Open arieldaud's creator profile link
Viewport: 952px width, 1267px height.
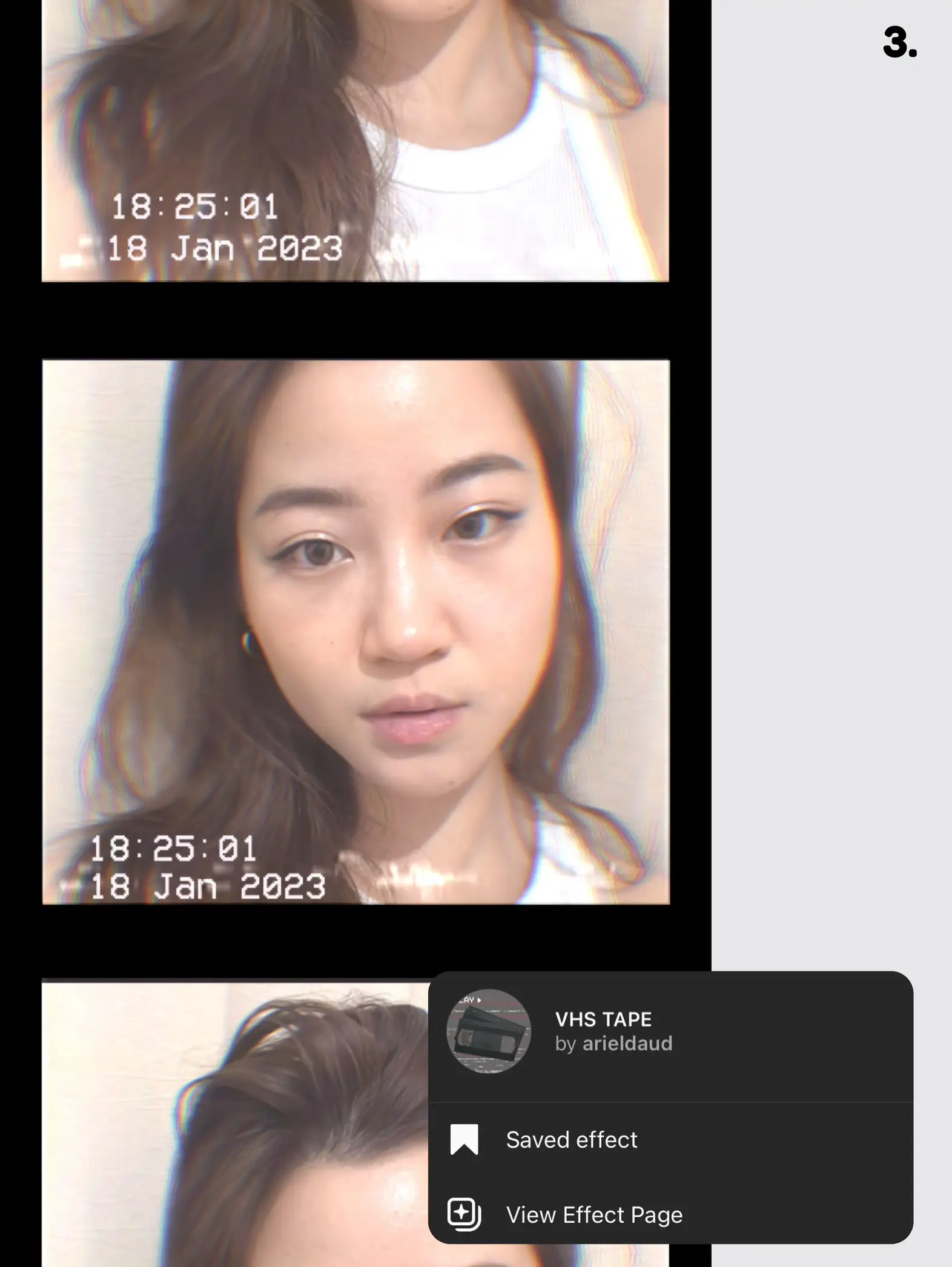pyautogui.click(x=628, y=1043)
